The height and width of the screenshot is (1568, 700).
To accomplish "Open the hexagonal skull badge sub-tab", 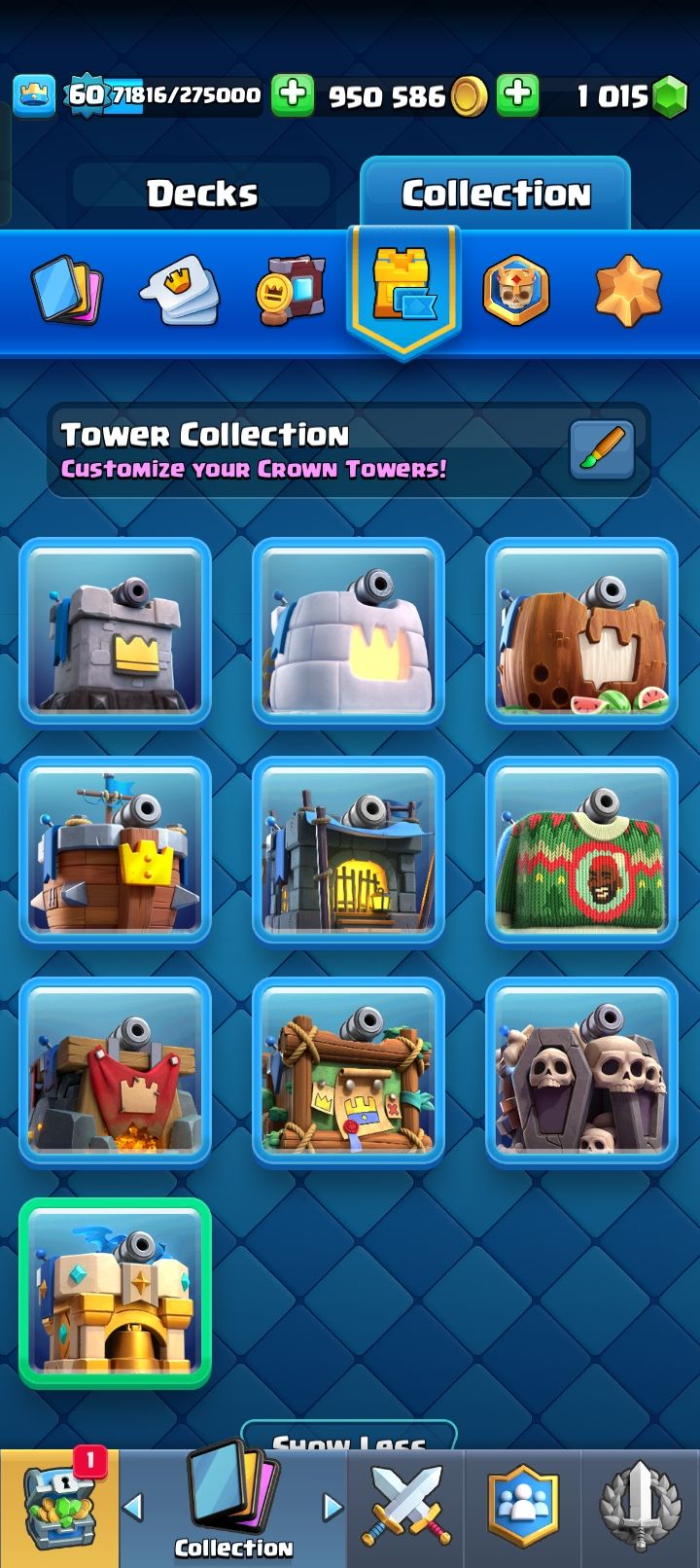I will click(516, 290).
